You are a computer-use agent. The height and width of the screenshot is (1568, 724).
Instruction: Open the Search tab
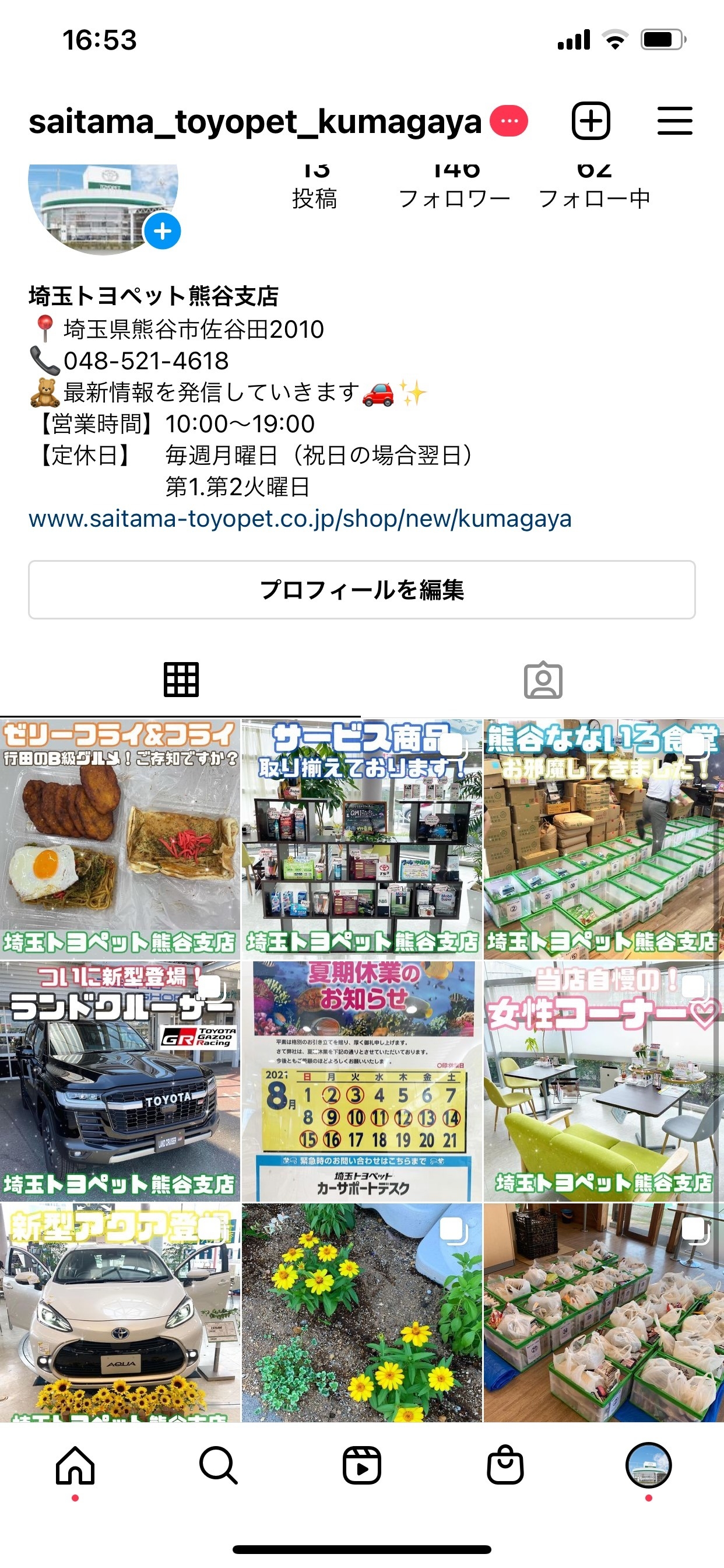tap(218, 1465)
